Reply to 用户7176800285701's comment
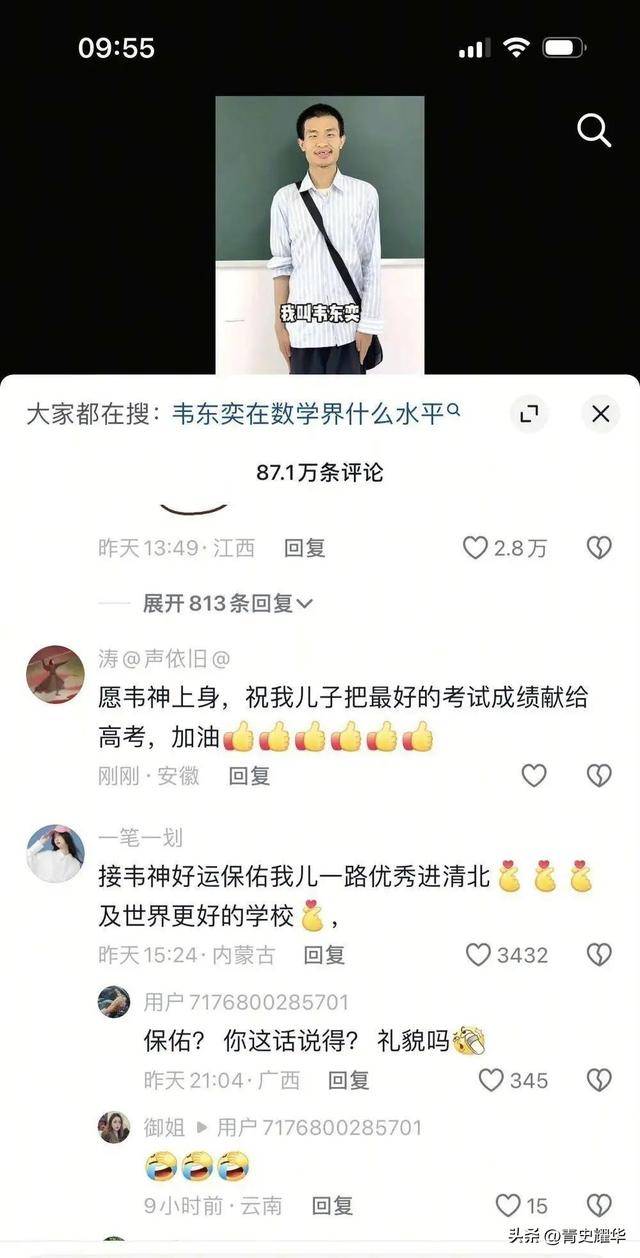 point(349,1080)
